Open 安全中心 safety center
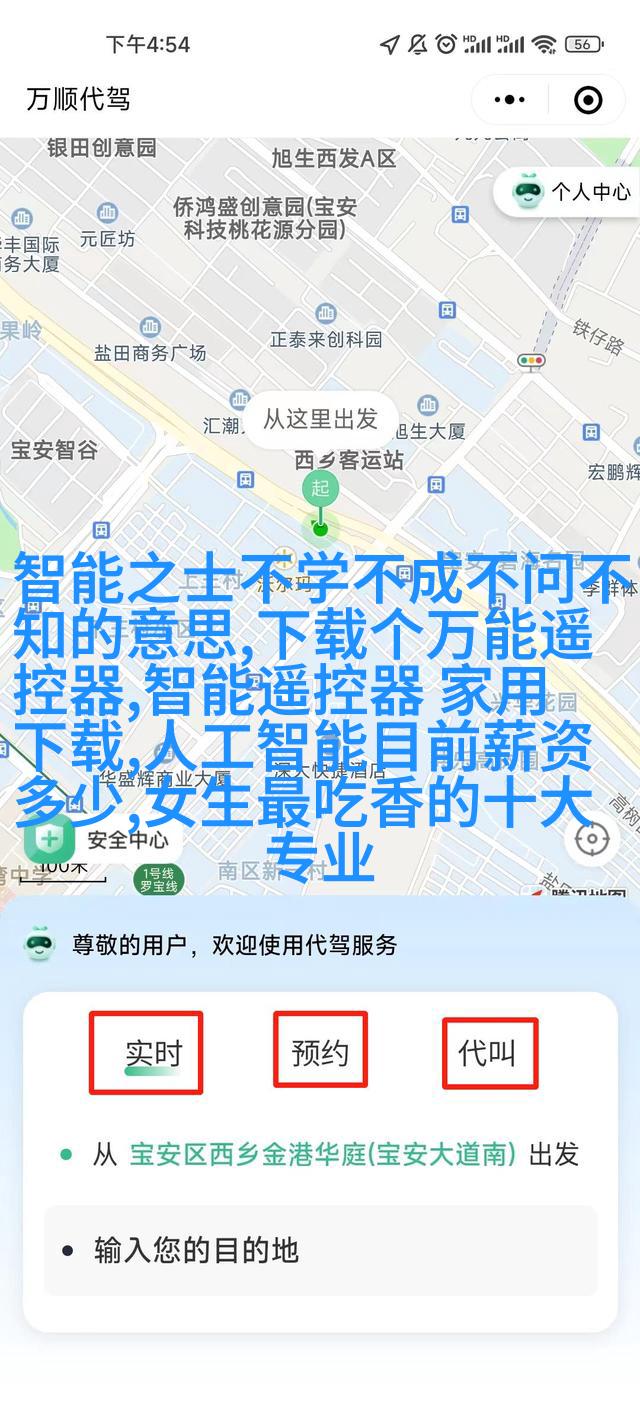This screenshot has height=1422, width=640. click(x=104, y=840)
